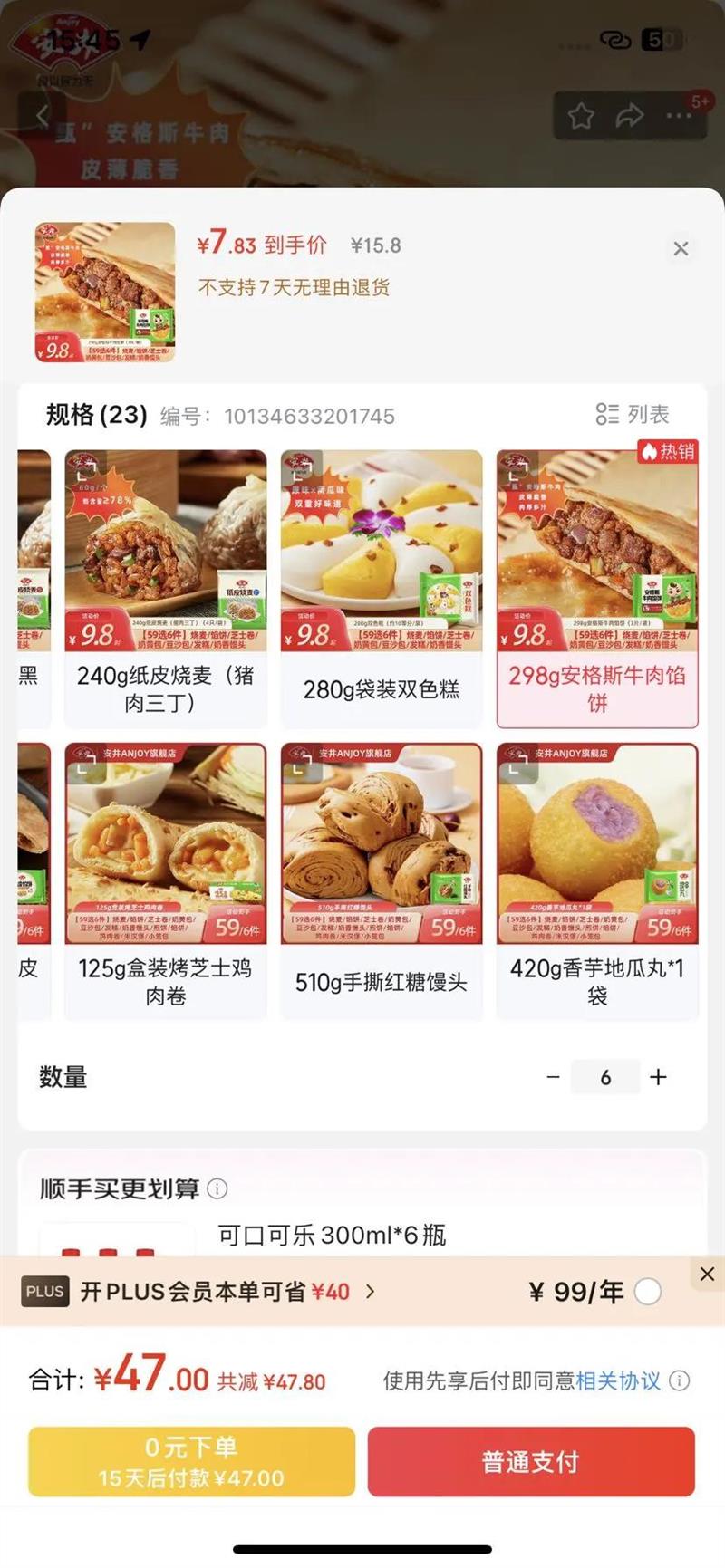Select 298g安格斯牛肉馅饼 spec
Viewport: 725px width, 1568px height.
point(597,589)
